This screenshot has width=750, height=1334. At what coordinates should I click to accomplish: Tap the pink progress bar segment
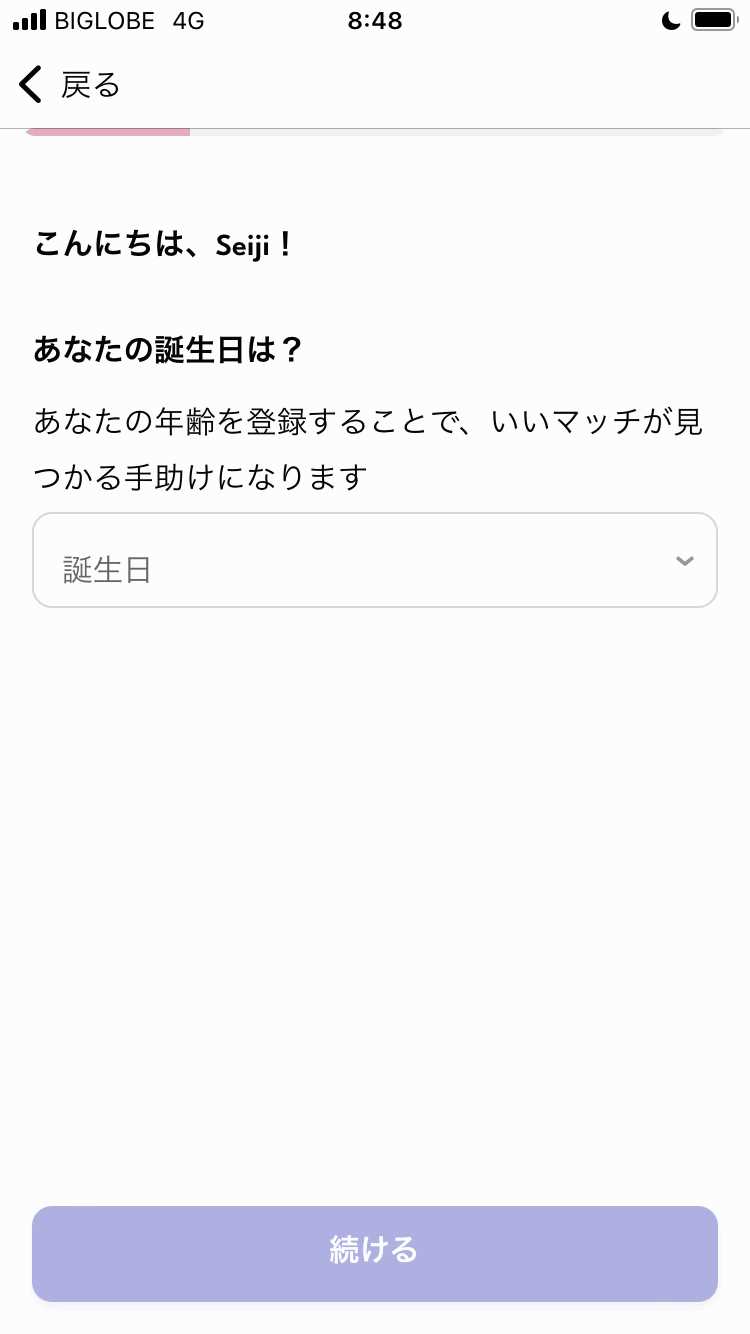[x=108, y=128]
